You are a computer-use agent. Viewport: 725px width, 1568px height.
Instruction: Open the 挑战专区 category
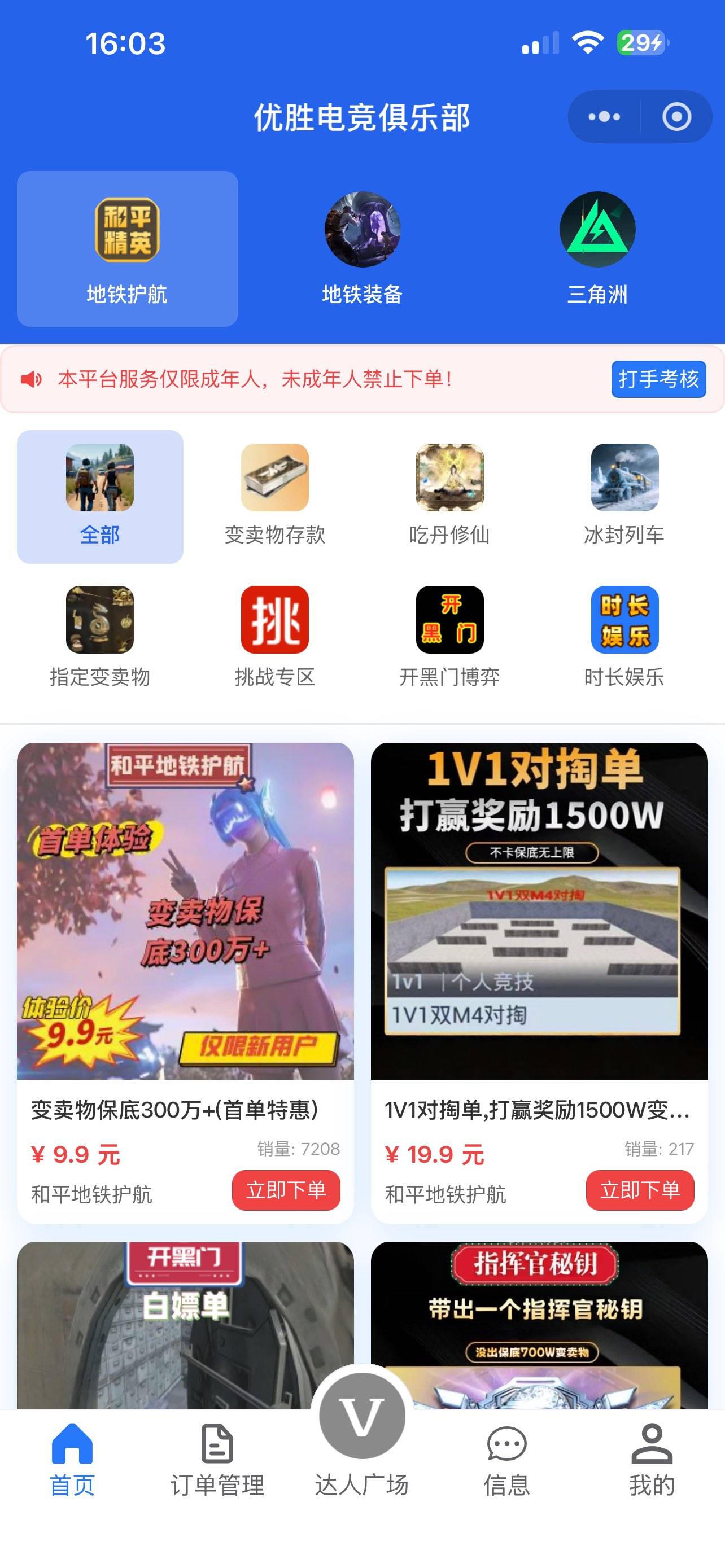pos(274,637)
